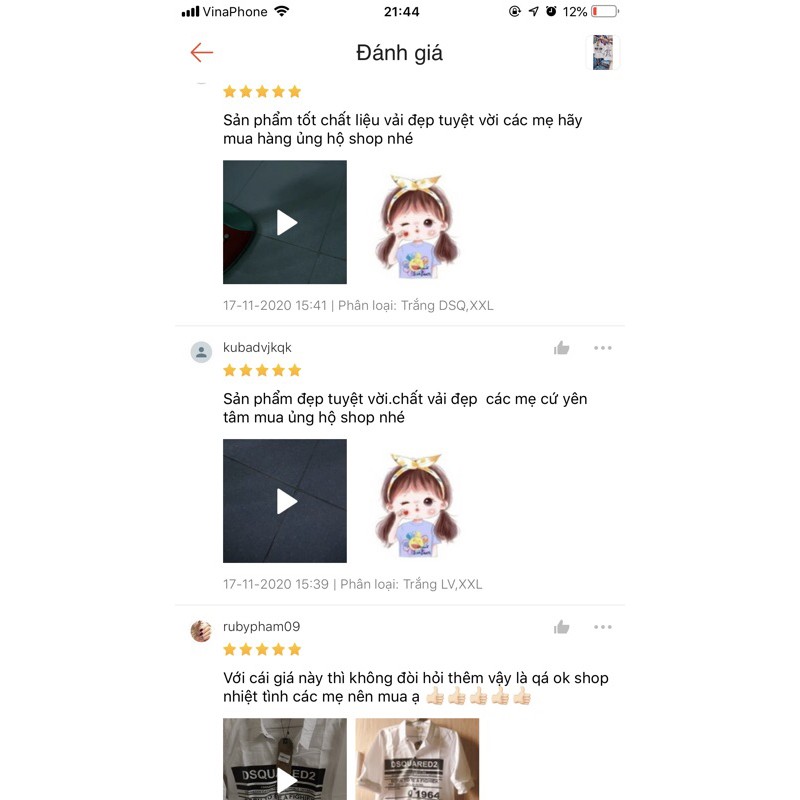The image size is (800, 800).
Task: Go back using the red arrow
Action: (x=202, y=53)
